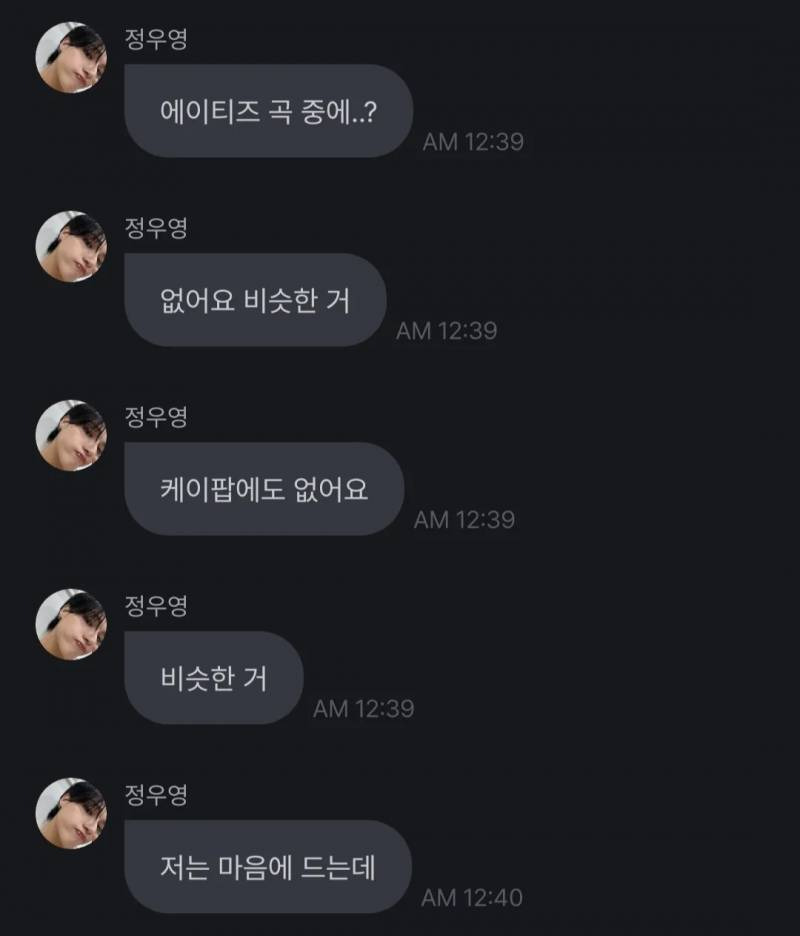This screenshot has width=800, height=936.
Task: Tap 정우영's avatar next to '없어요 비슷한 거'
Action: (x=72, y=246)
